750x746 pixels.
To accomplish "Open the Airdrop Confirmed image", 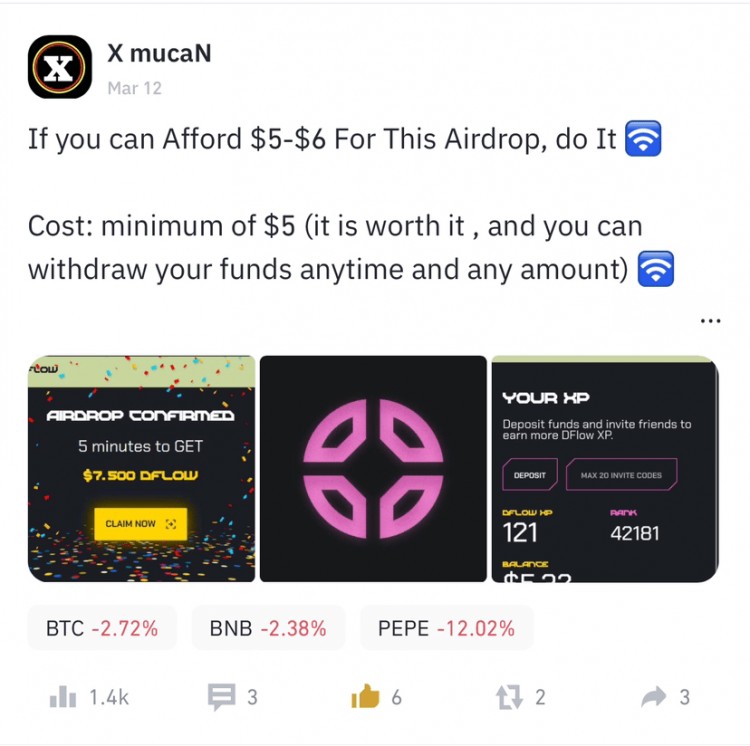I will point(141,469).
